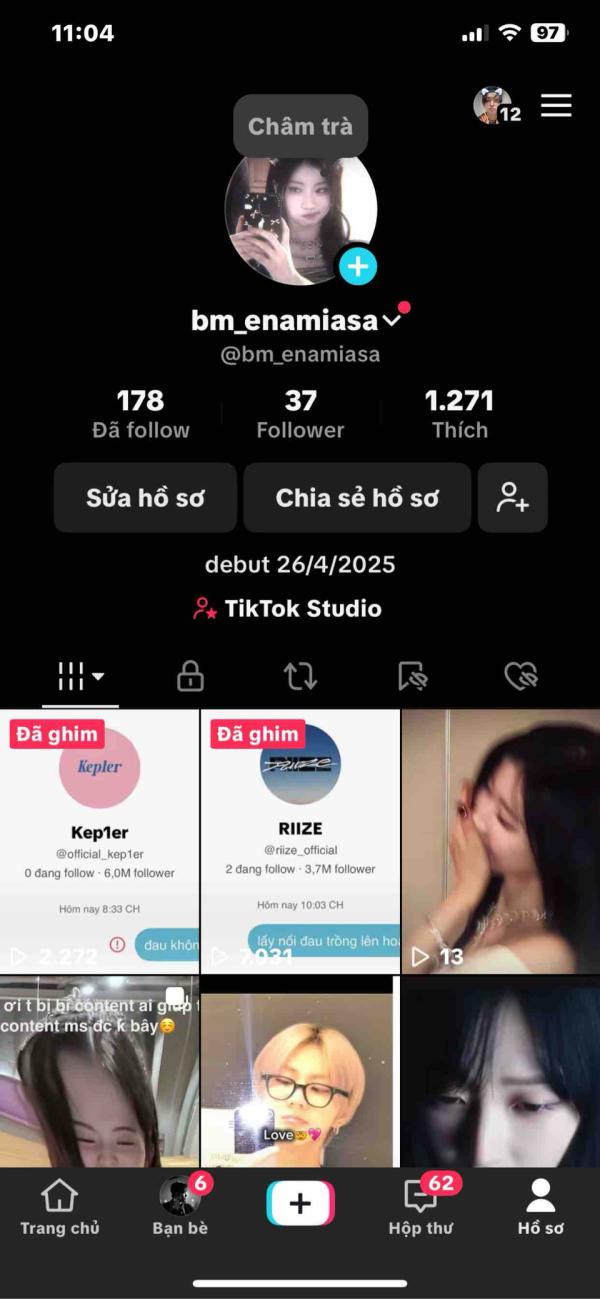
Task: Switch to the reposts tab
Action: tap(300, 677)
